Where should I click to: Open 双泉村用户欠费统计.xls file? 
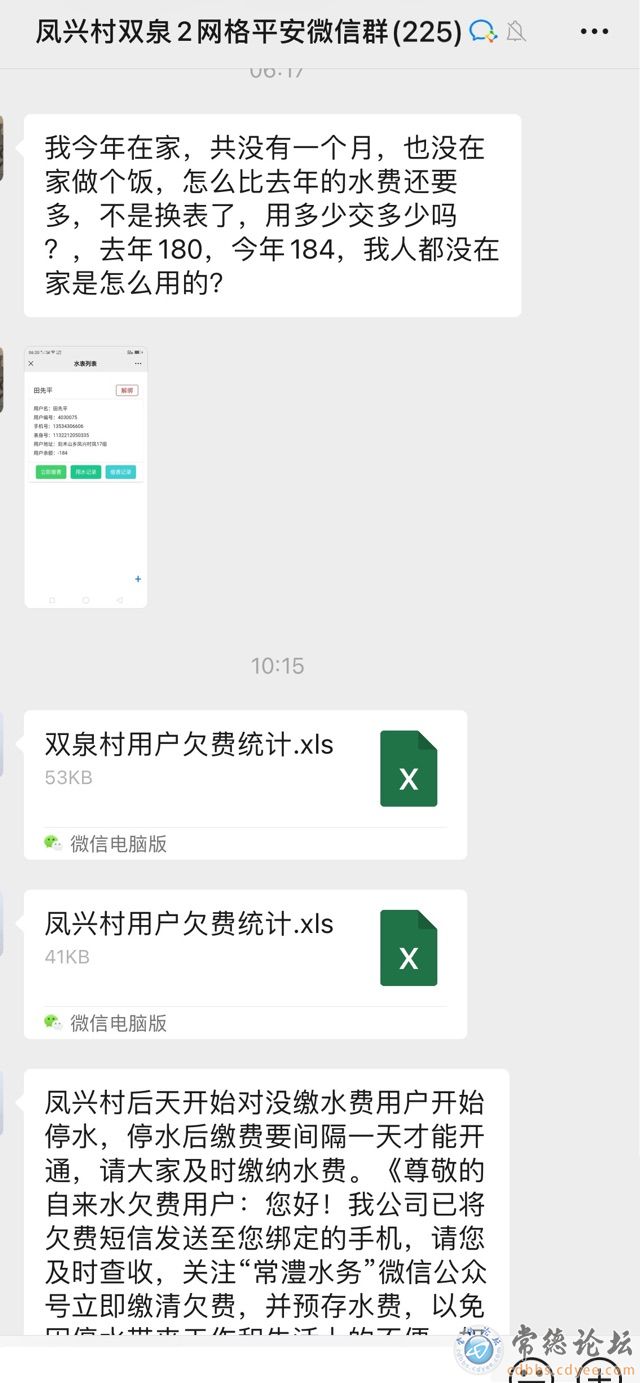point(245,768)
